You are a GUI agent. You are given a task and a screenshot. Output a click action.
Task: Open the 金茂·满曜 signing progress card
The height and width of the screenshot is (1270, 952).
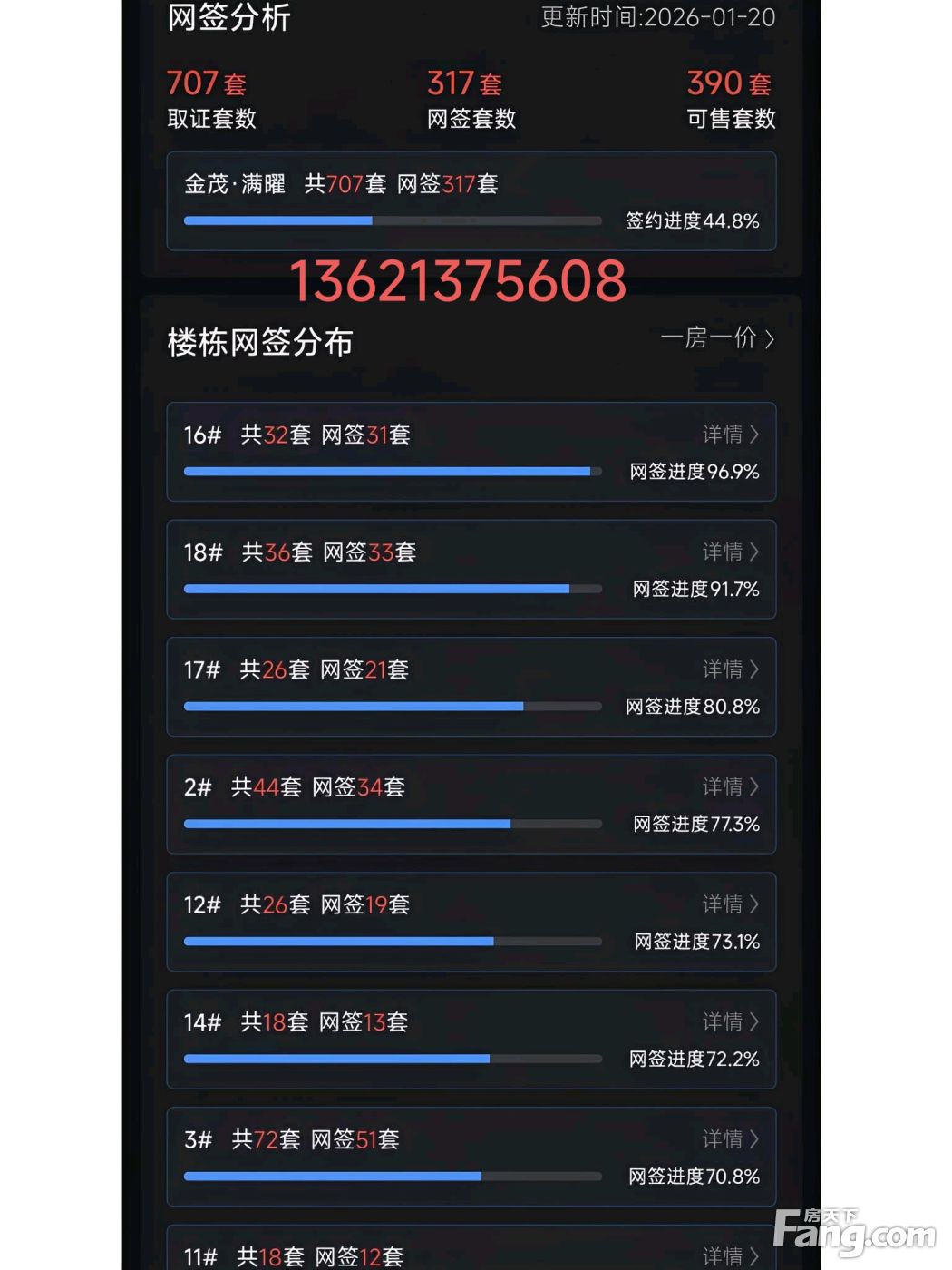[471, 201]
